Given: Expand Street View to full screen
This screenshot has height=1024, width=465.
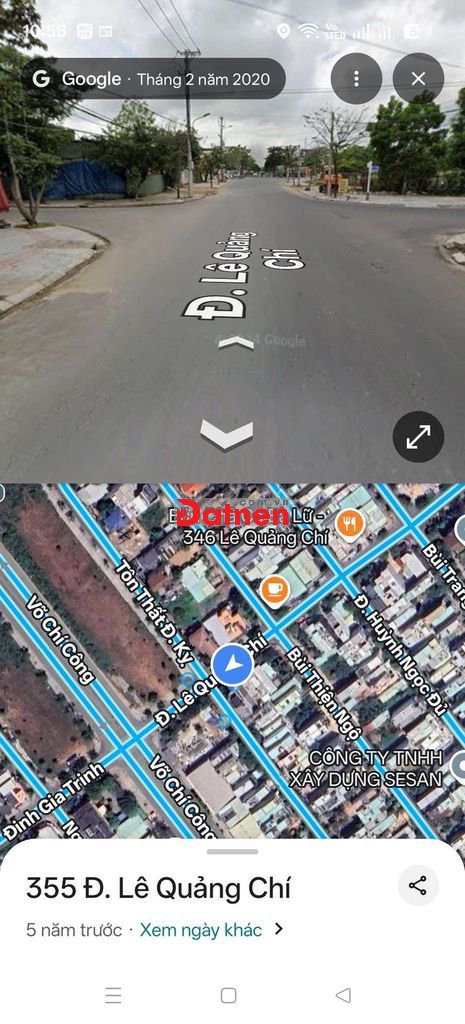Looking at the screenshot, I should click(x=418, y=437).
